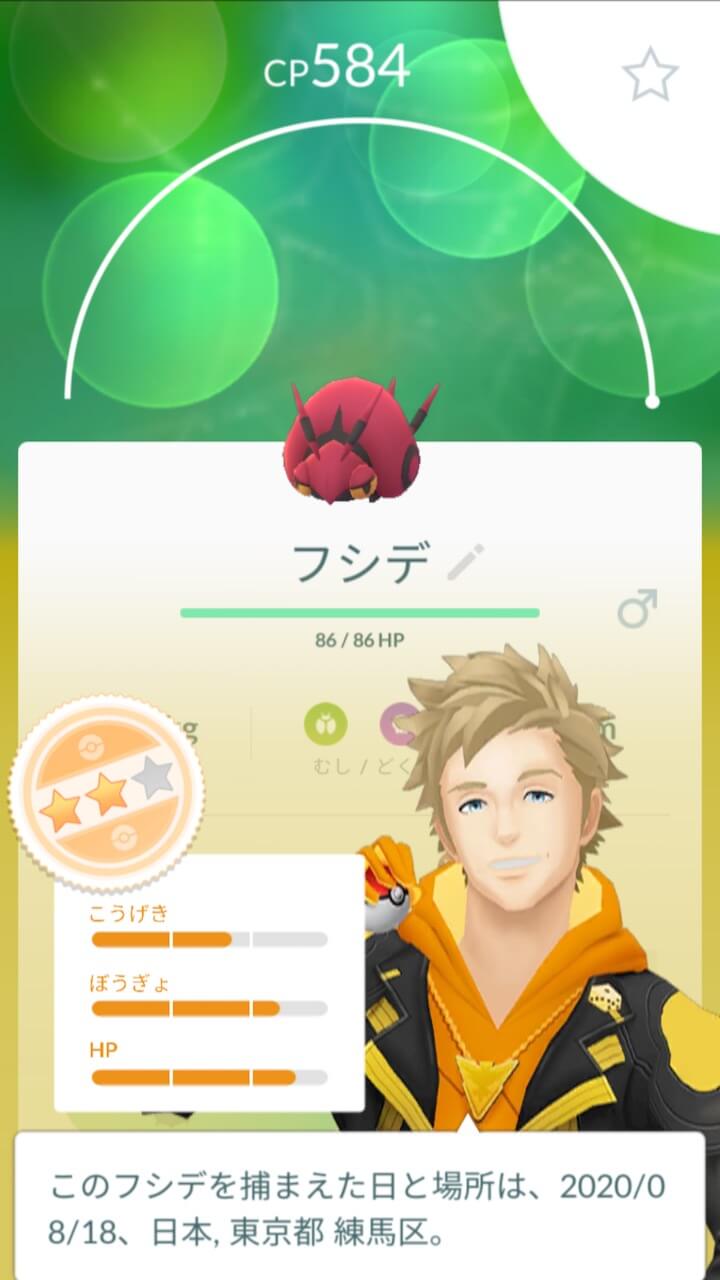Edit the フシデ nickname with the pencil

[x=465, y=563]
